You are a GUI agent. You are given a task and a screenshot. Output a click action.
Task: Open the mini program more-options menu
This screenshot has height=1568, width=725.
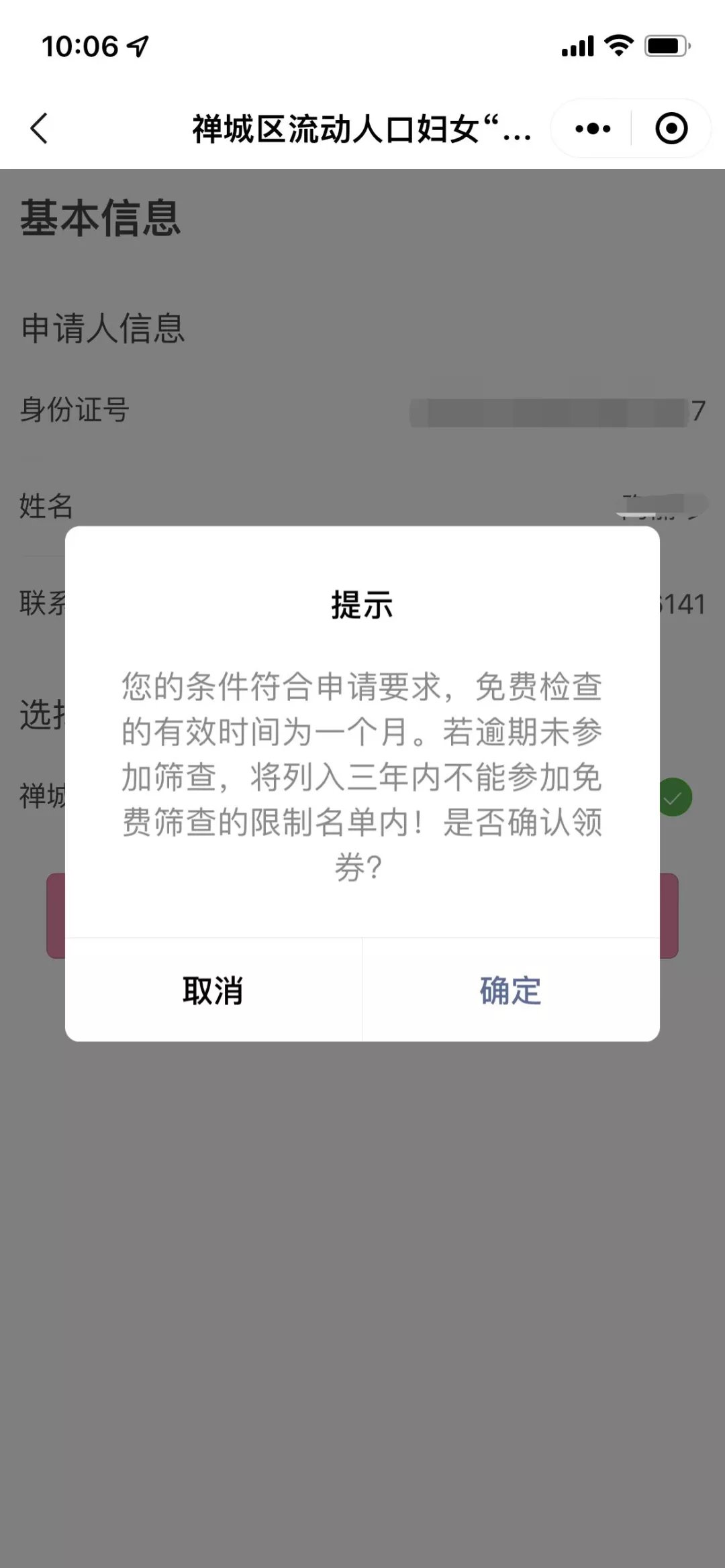pyautogui.click(x=593, y=128)
